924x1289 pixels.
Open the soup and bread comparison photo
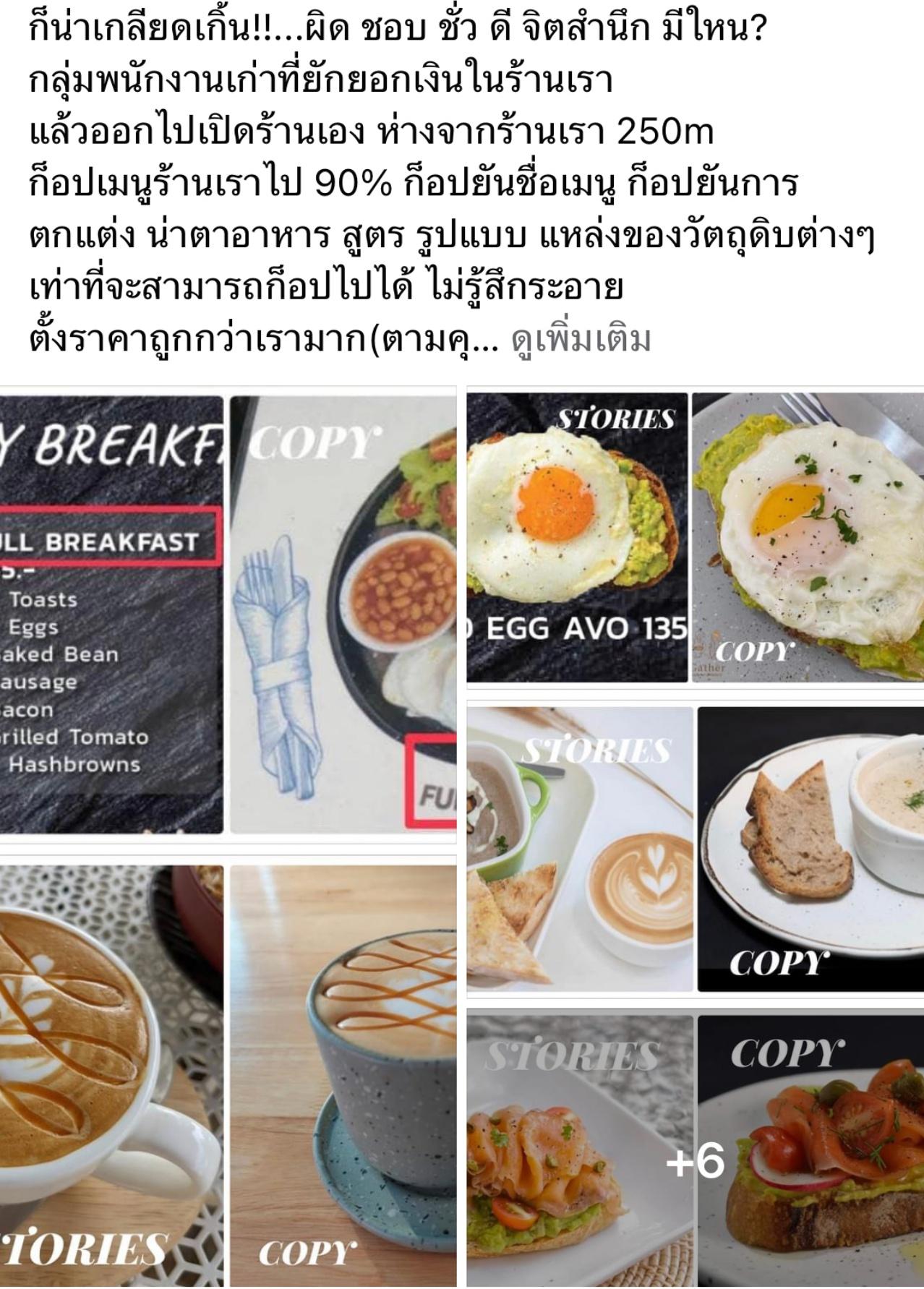click(695, 849)
